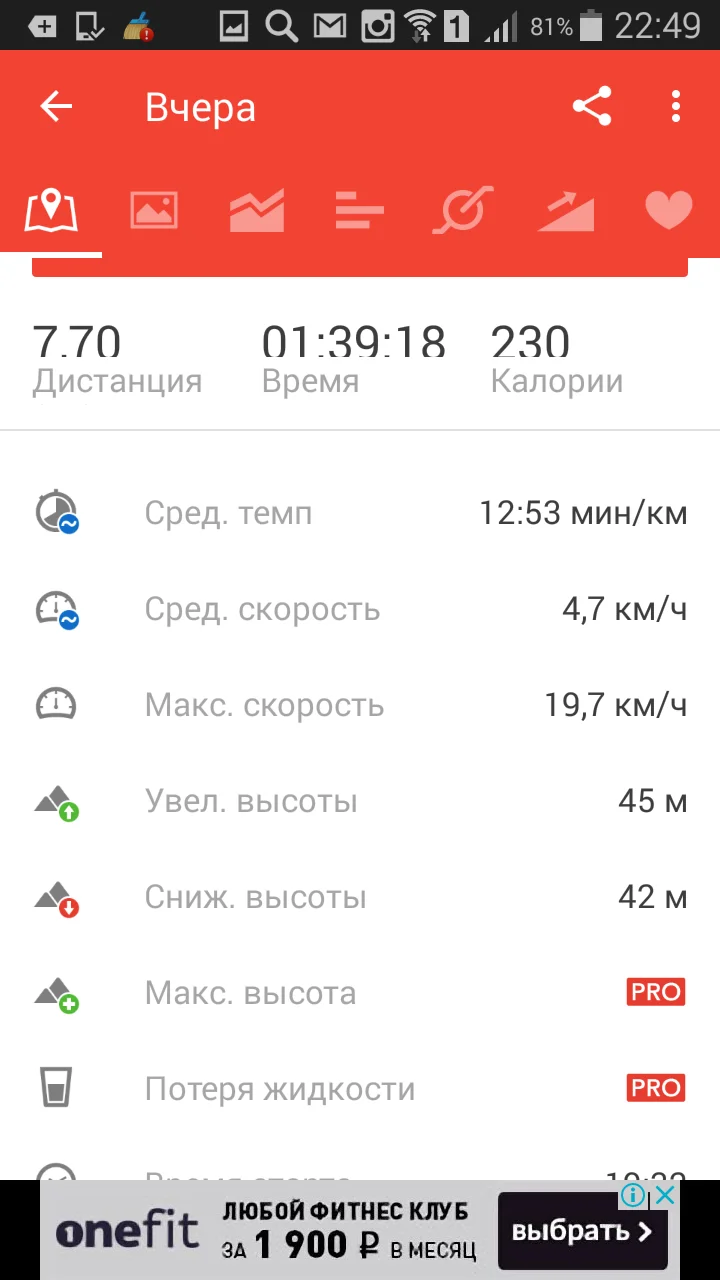The image size is (720, 1280).
Task: Open the ad info icon
Action: coord(633,1196)
